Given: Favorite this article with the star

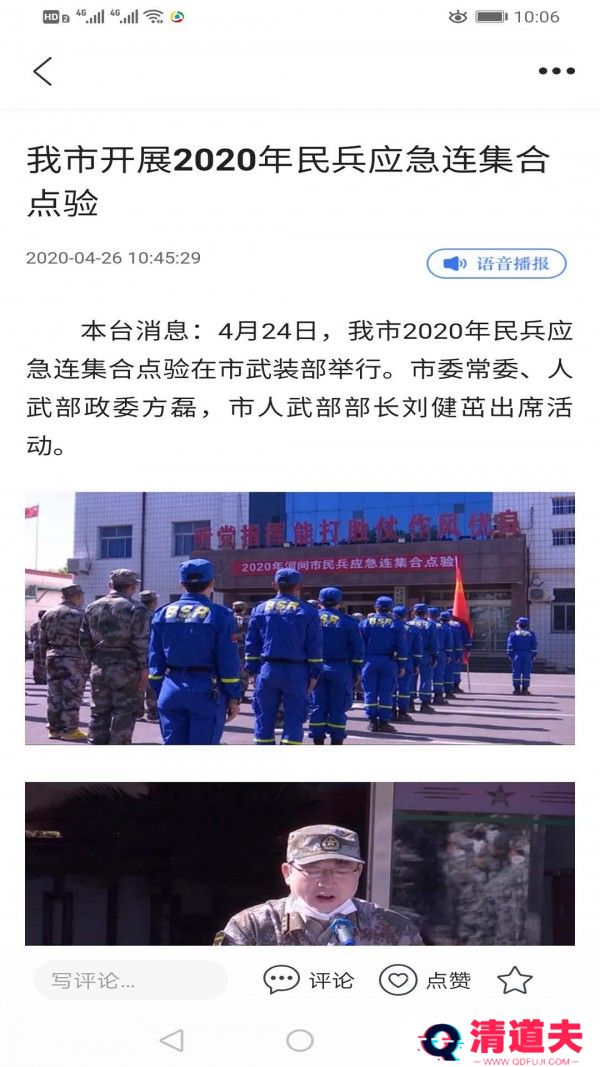Looking at the screenshot, I should pos(515,980).
